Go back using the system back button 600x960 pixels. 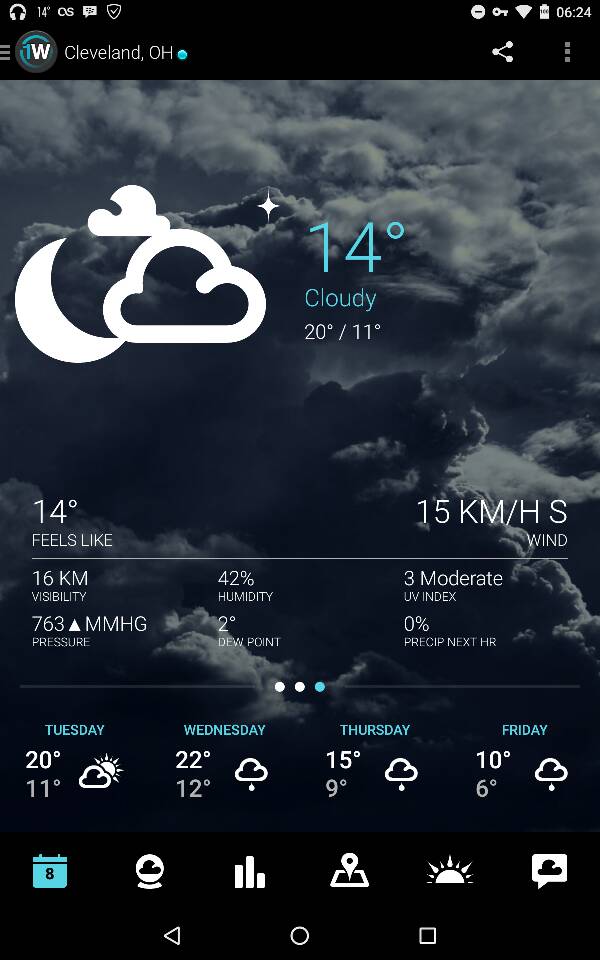click(x=172, y=935)
